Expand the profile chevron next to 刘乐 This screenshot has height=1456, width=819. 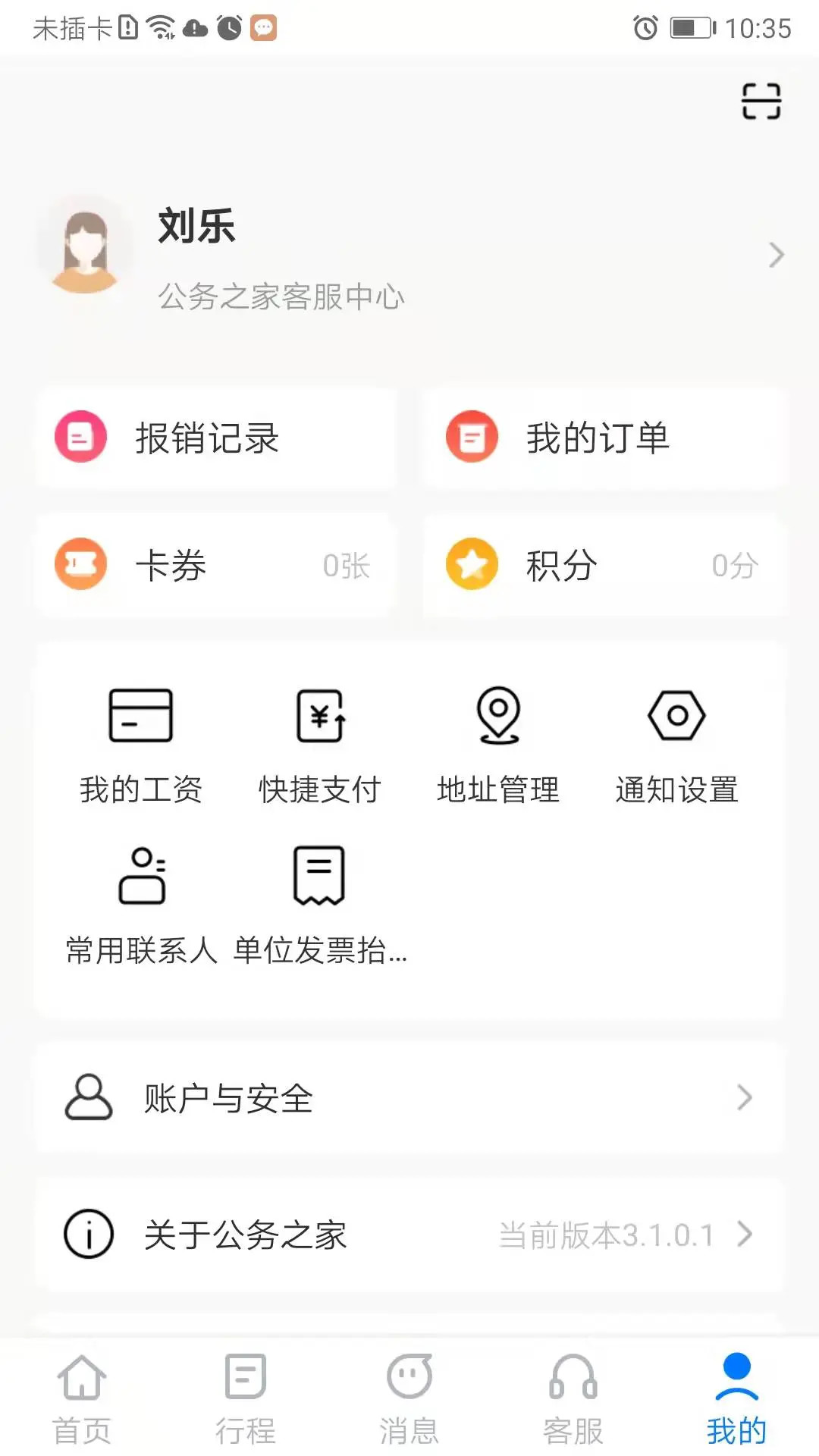775,255
